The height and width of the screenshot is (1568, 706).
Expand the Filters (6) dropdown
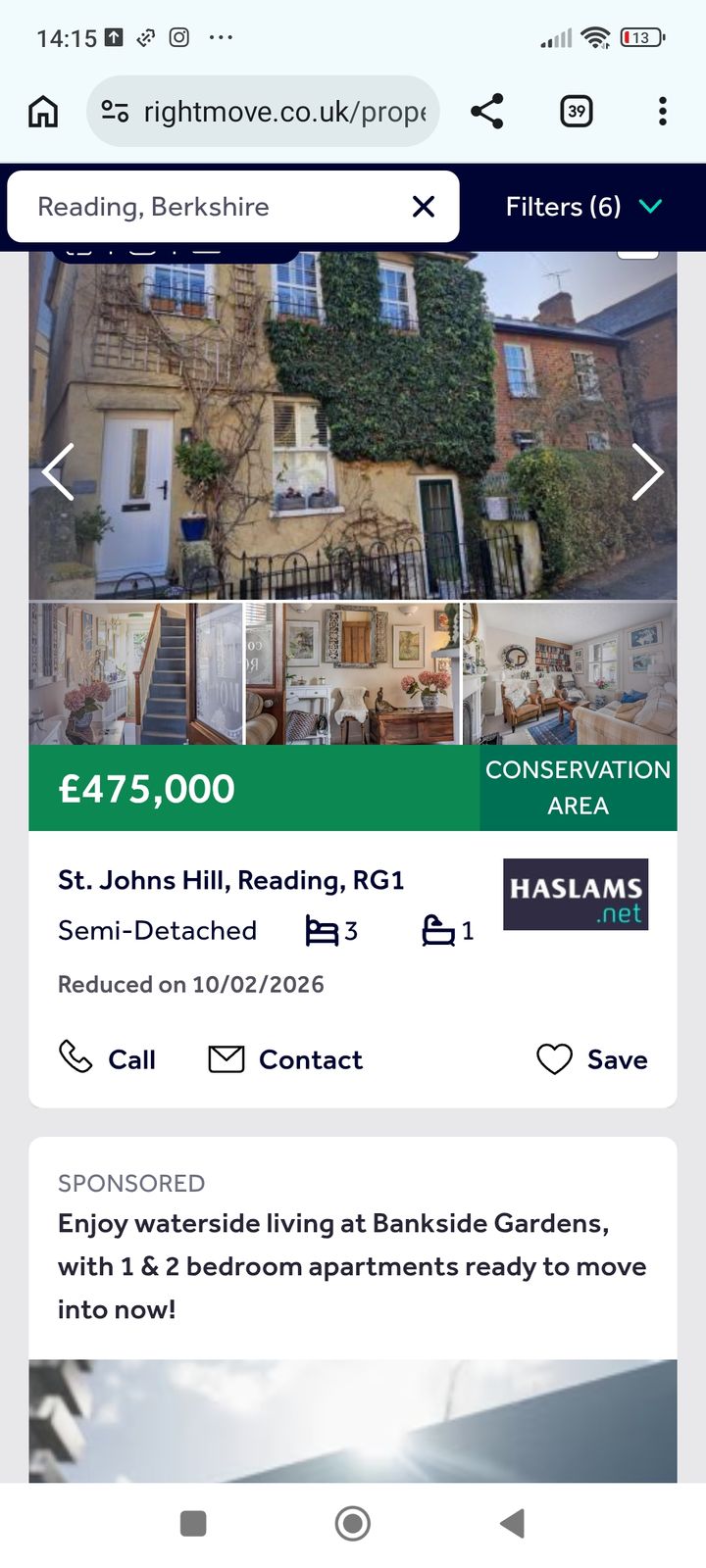tap(583, 207)
